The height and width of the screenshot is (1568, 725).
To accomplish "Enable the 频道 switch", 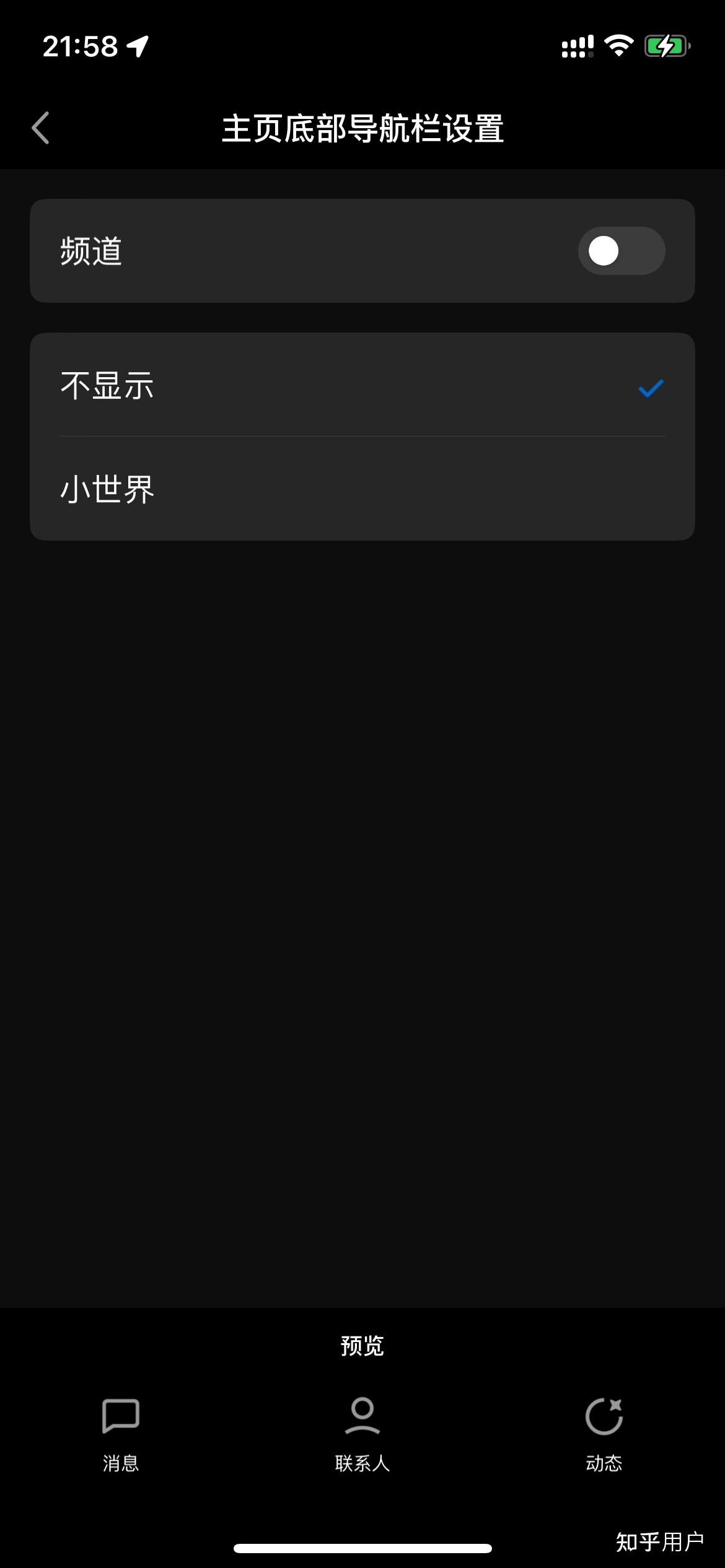I will [622, 251].
